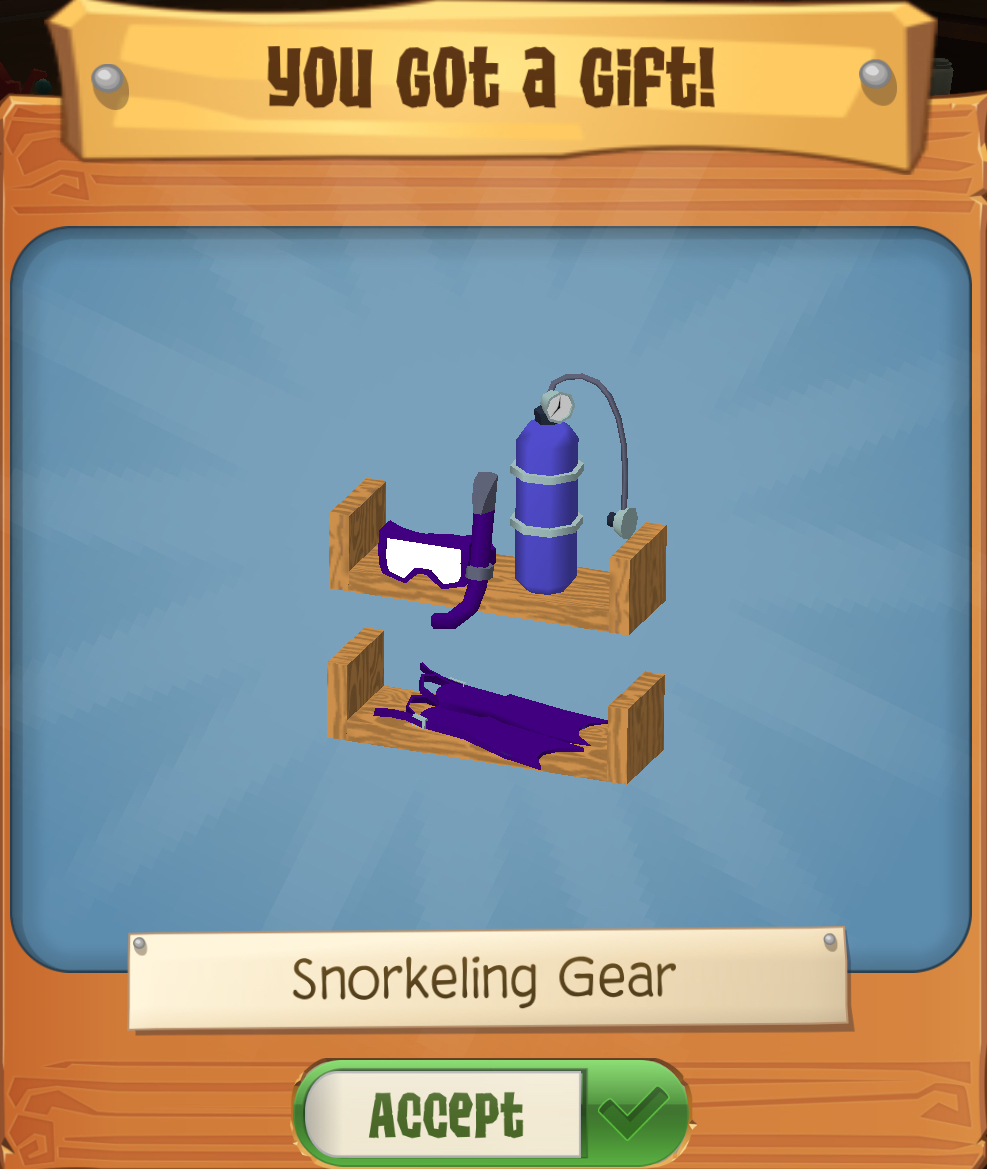
Task: Accept the Snorkeling Gear gift
Action: pyautogui.click(x=490, y=1113)
